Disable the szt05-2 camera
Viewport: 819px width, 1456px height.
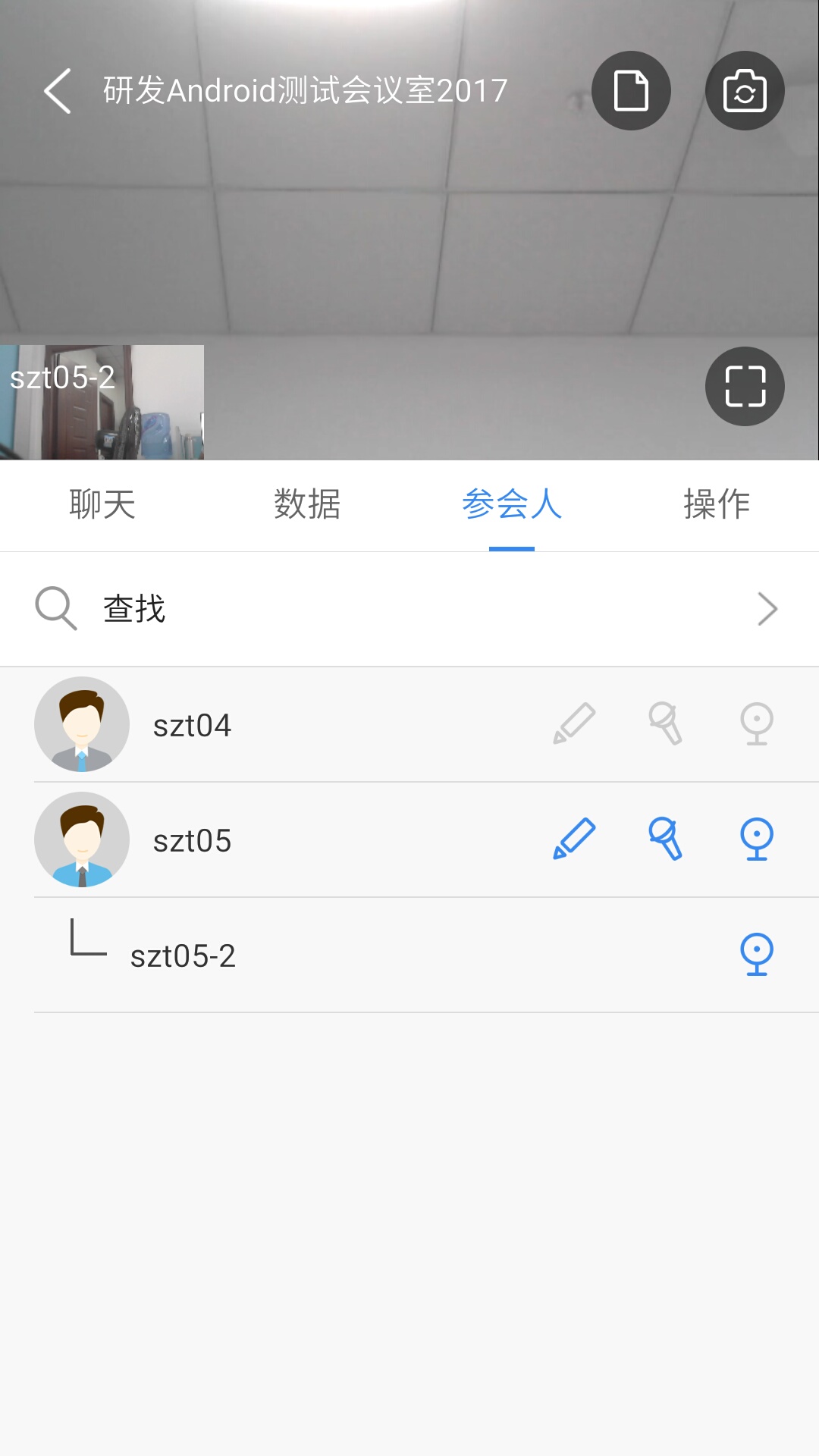coord(757,954)
